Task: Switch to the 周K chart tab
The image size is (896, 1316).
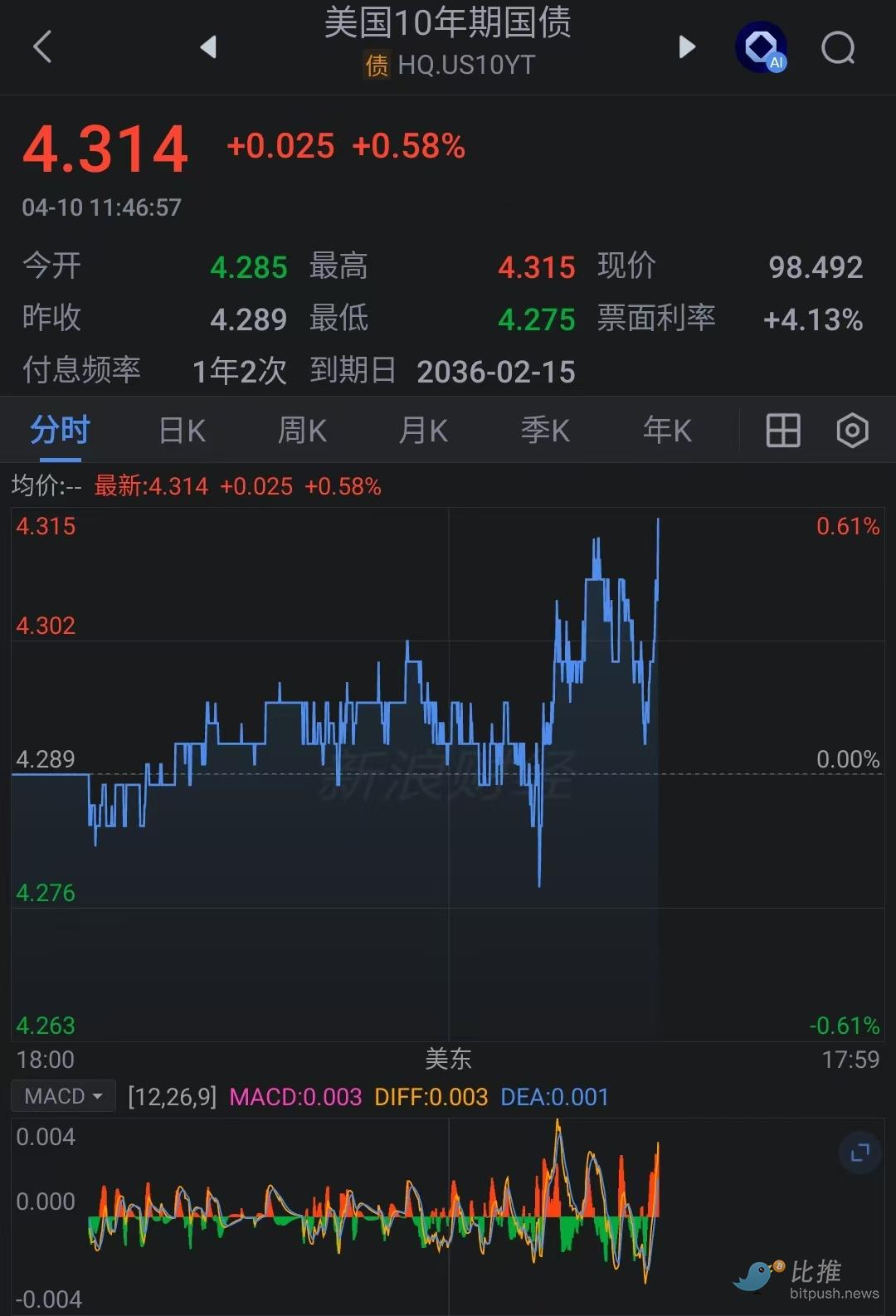Action: coord(302,431)
